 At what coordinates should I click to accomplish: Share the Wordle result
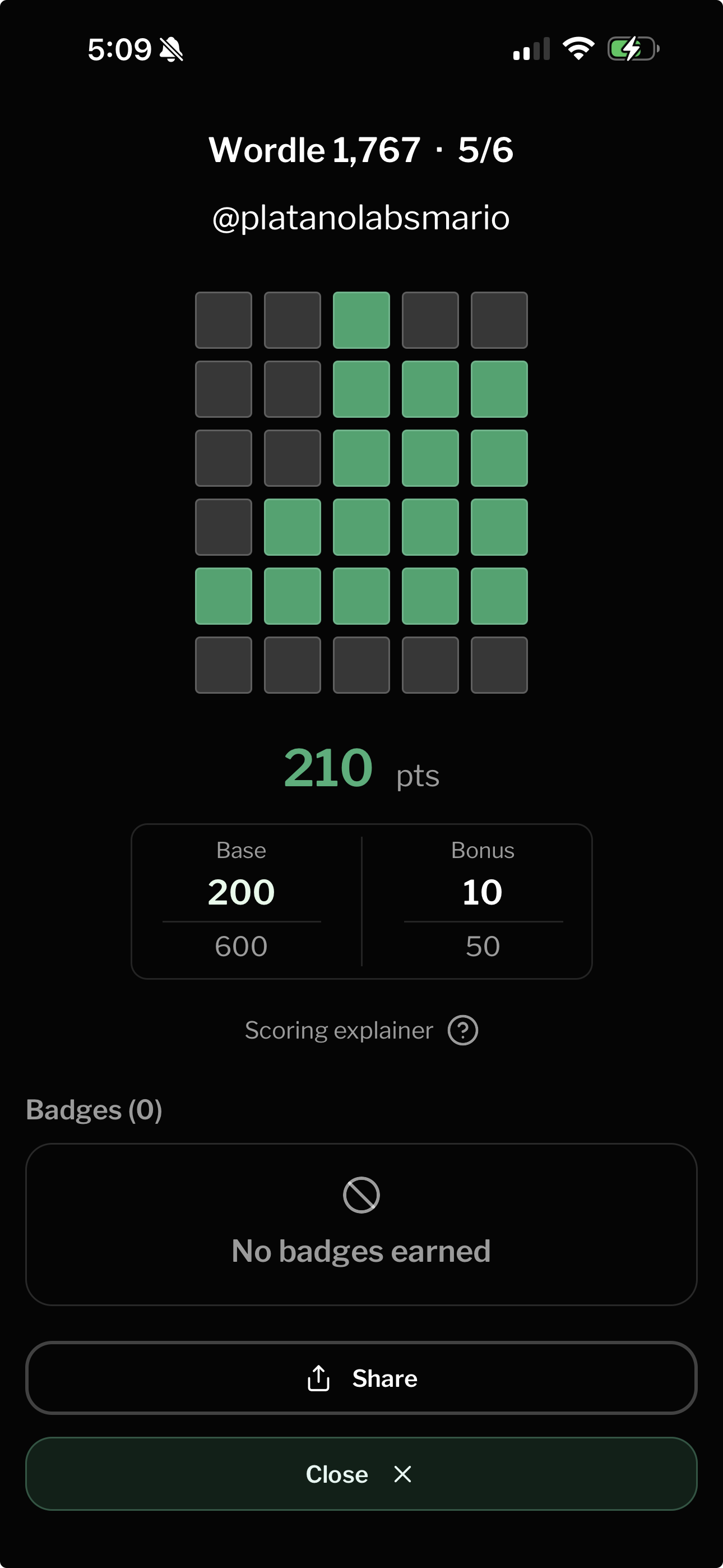coord(361,1378)
